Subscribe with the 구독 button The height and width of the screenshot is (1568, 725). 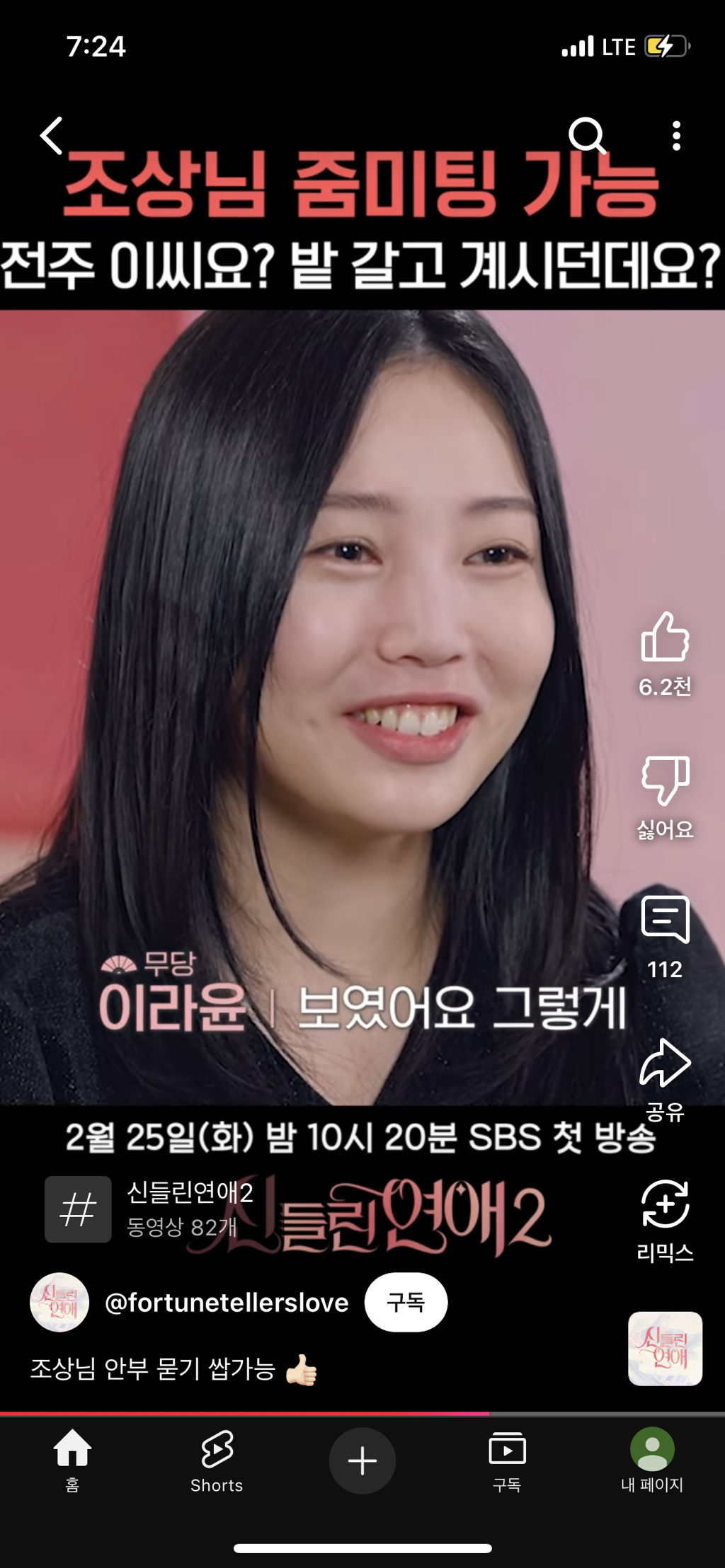(406, 1303)
